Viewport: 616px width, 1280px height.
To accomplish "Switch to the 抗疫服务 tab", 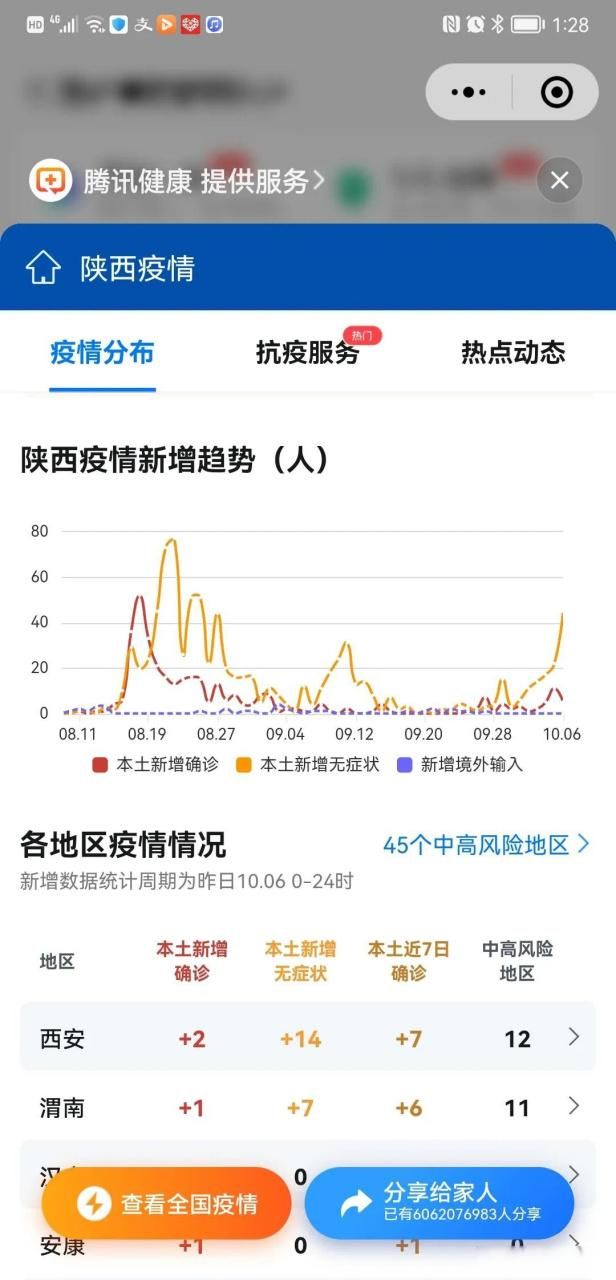I will tap(307, 352).
